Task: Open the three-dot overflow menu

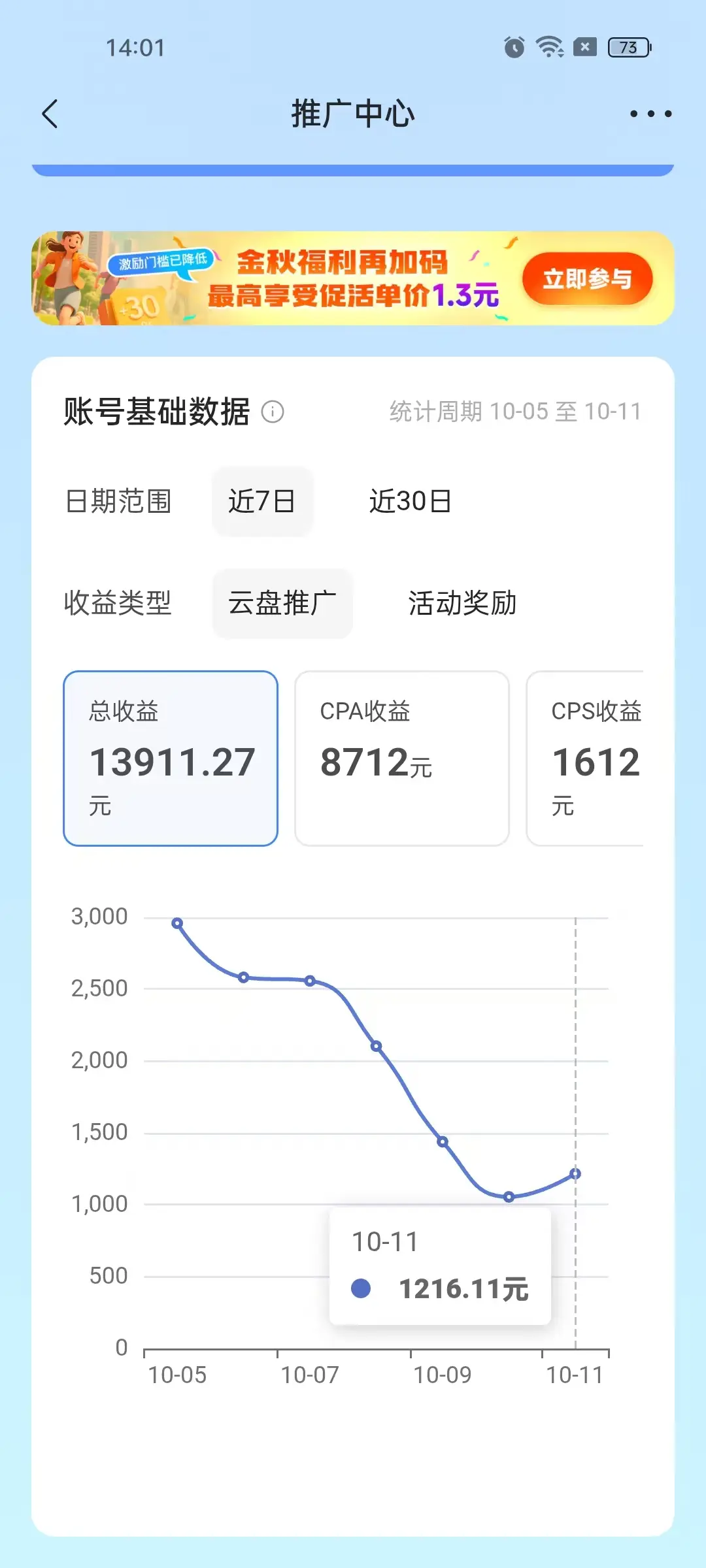Action: (x=650, y=114)
